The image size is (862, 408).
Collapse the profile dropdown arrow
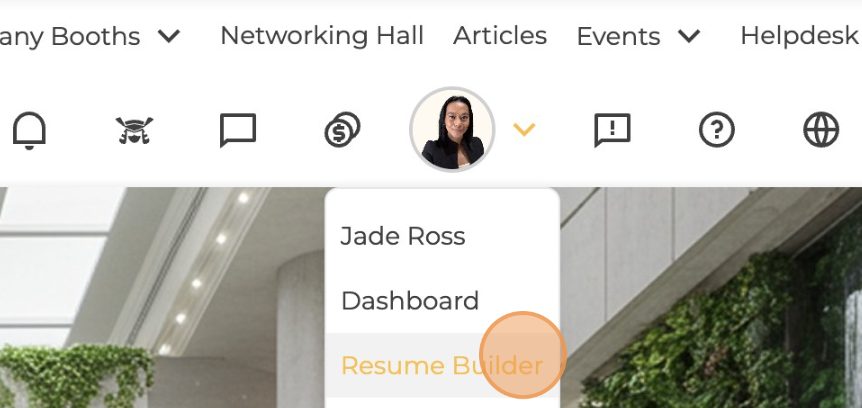pyautogui.click(x=524, y=130)
